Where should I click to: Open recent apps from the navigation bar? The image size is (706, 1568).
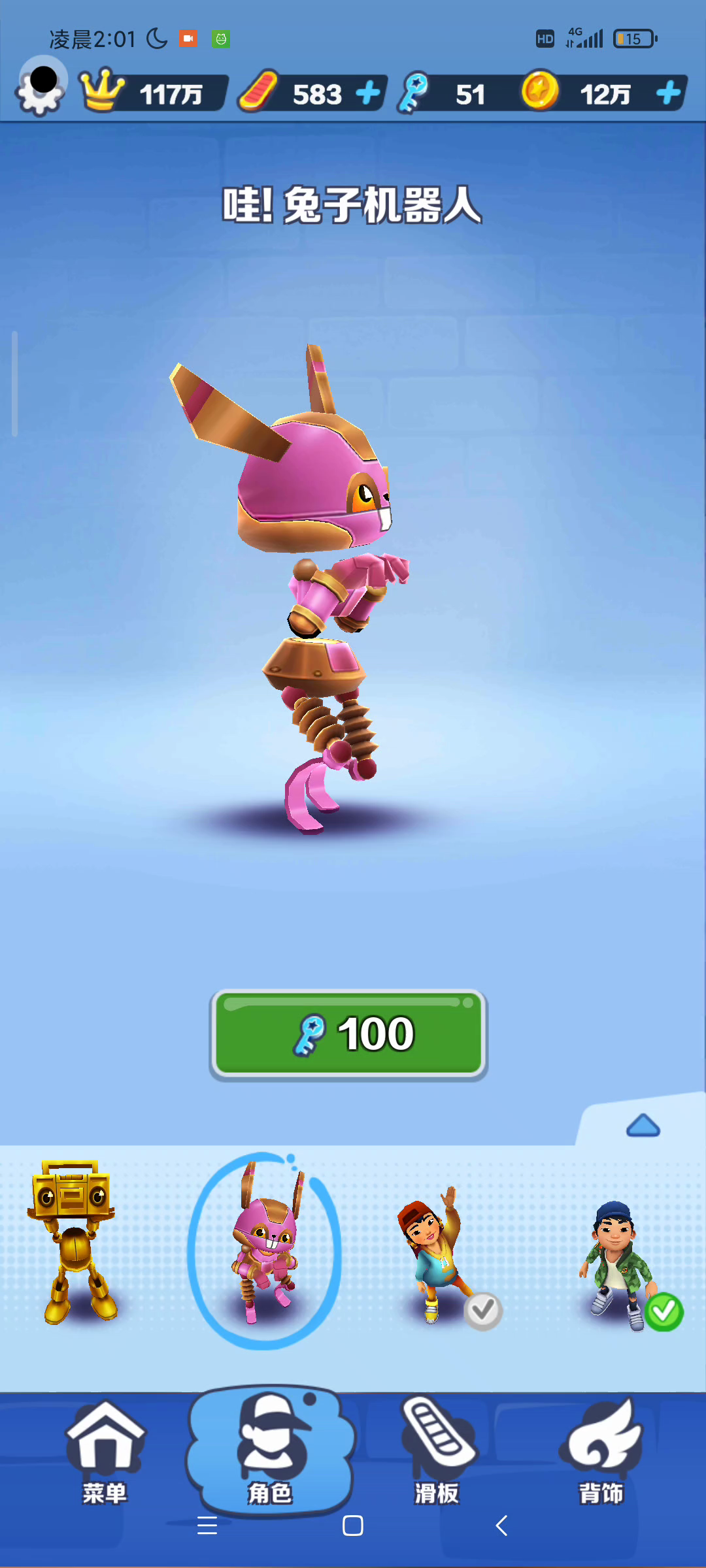tap(207, 1526)
